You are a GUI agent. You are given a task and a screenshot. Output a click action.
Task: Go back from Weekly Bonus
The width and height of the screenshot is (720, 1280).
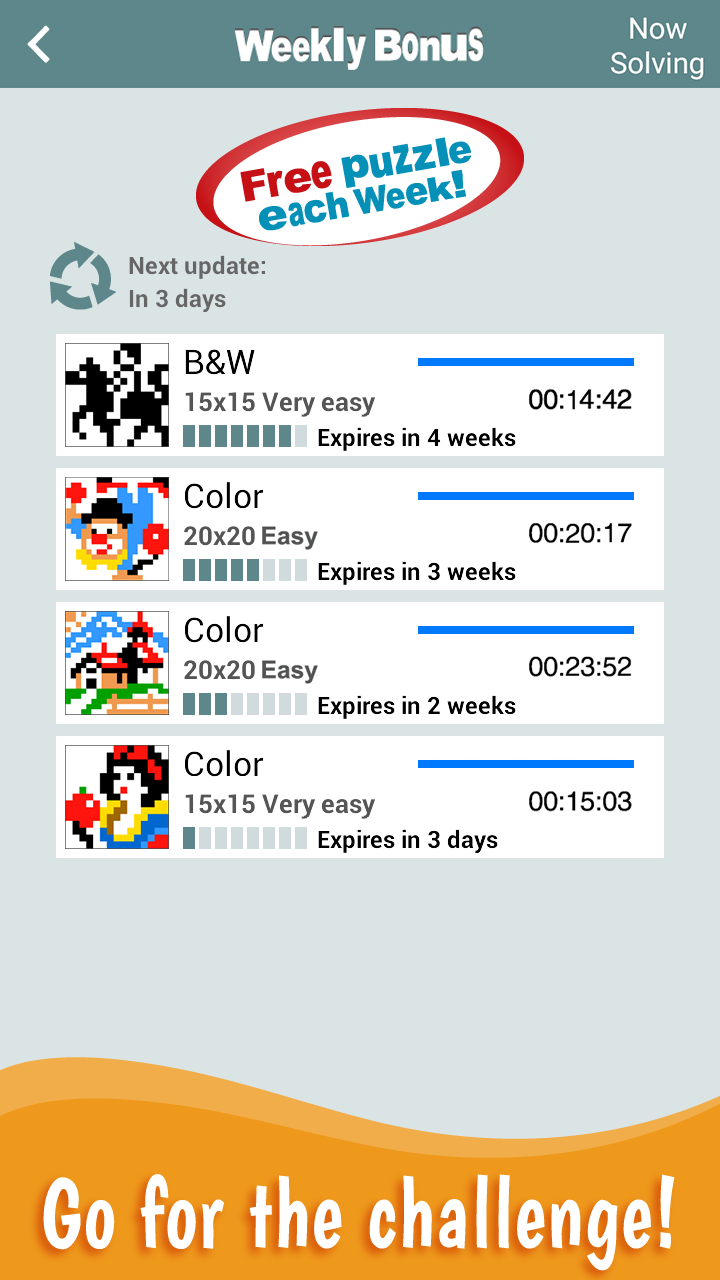(x=40, y=45)
